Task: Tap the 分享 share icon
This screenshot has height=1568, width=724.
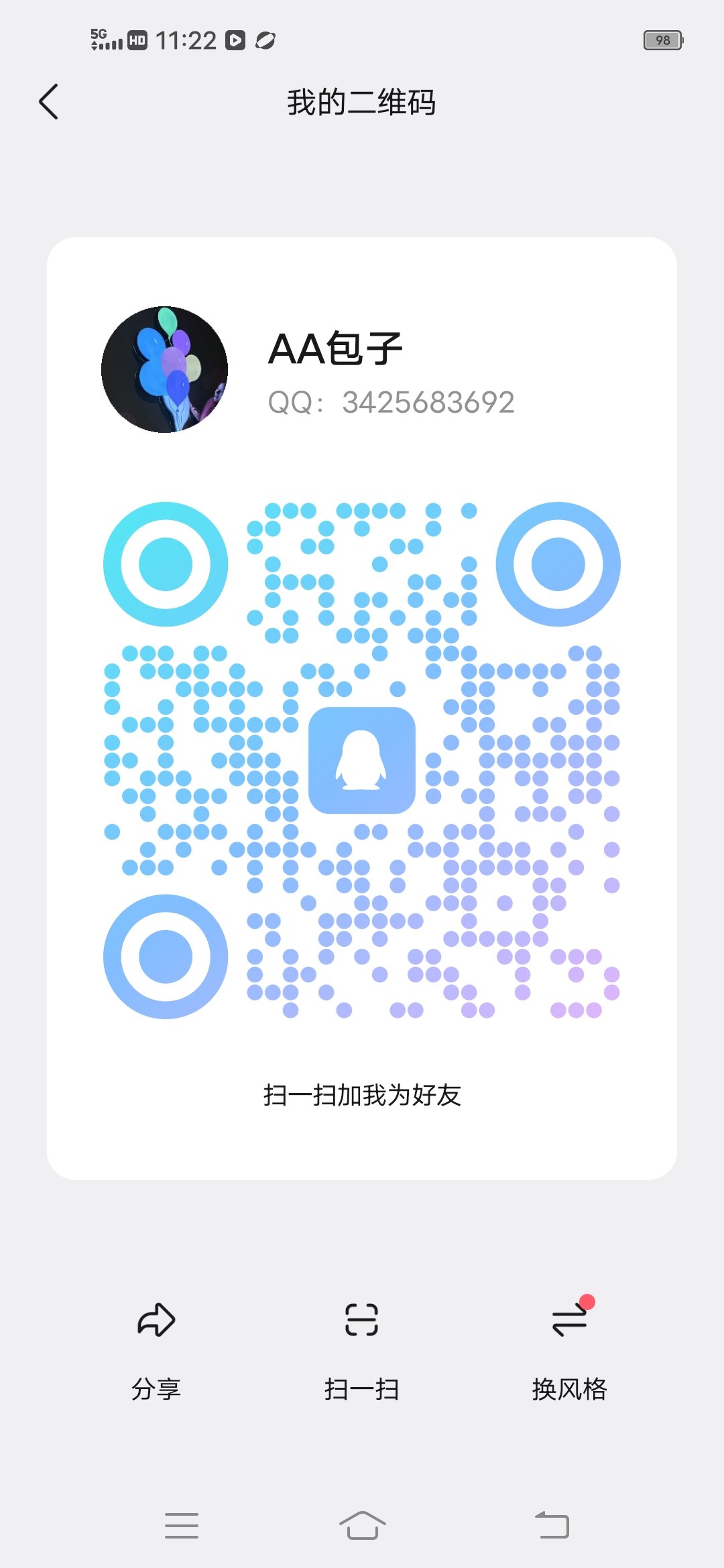Action: [x=157, y=1320]
